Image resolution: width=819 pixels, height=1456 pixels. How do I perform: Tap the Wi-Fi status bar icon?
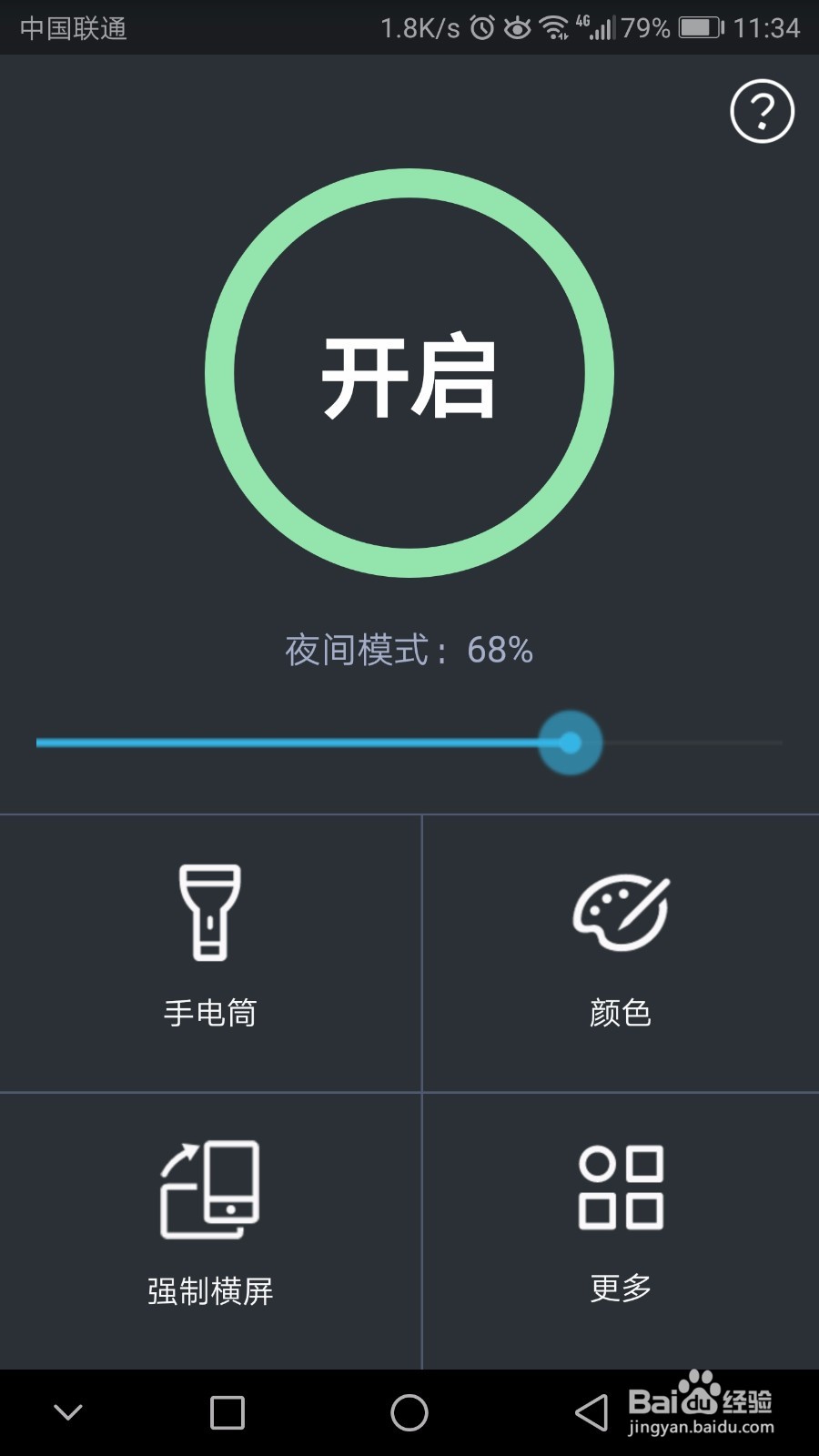tap(553, 27)
